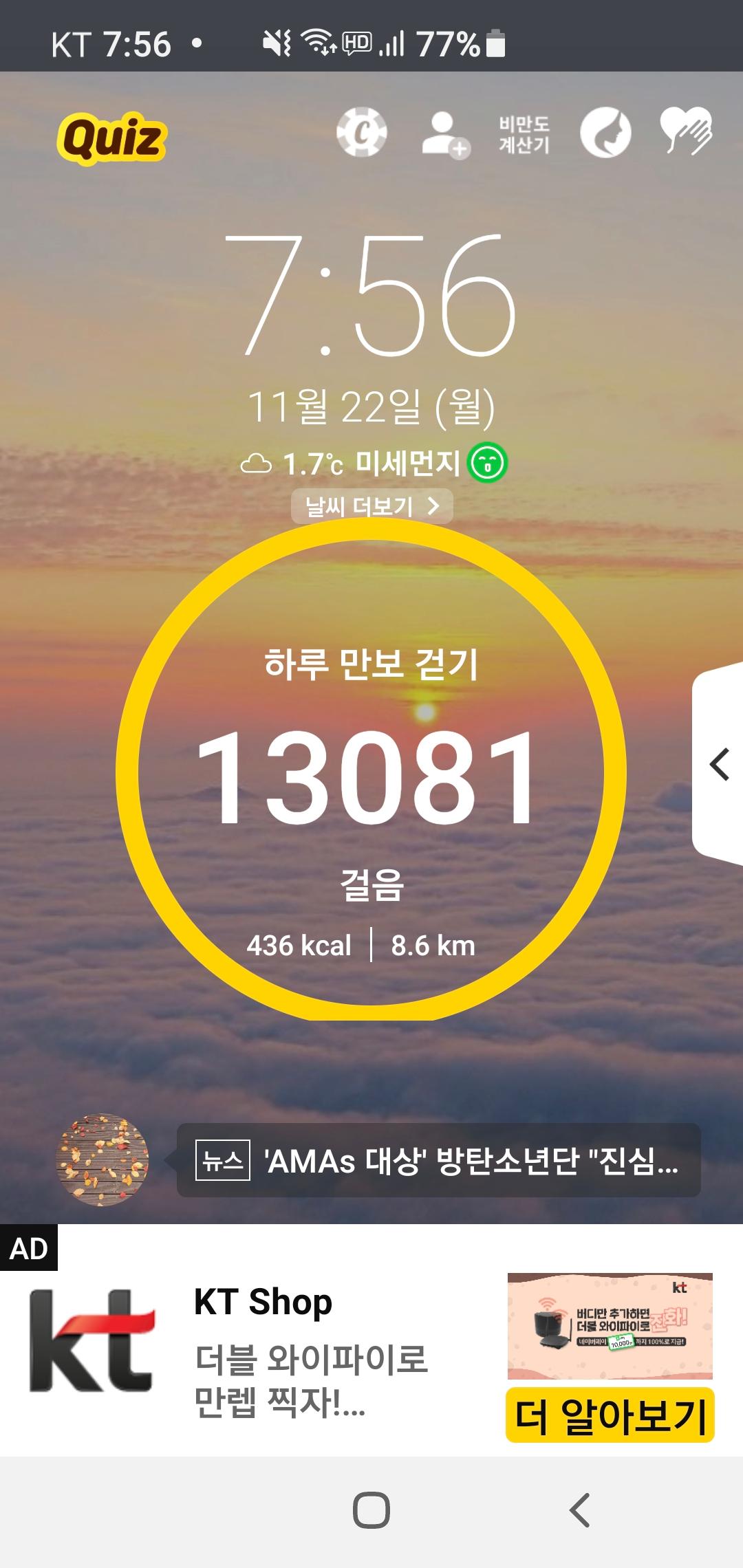Open the autumn leaves profile picture
This screenshot has width=743, height=1568.
[x=102, y=1159]
